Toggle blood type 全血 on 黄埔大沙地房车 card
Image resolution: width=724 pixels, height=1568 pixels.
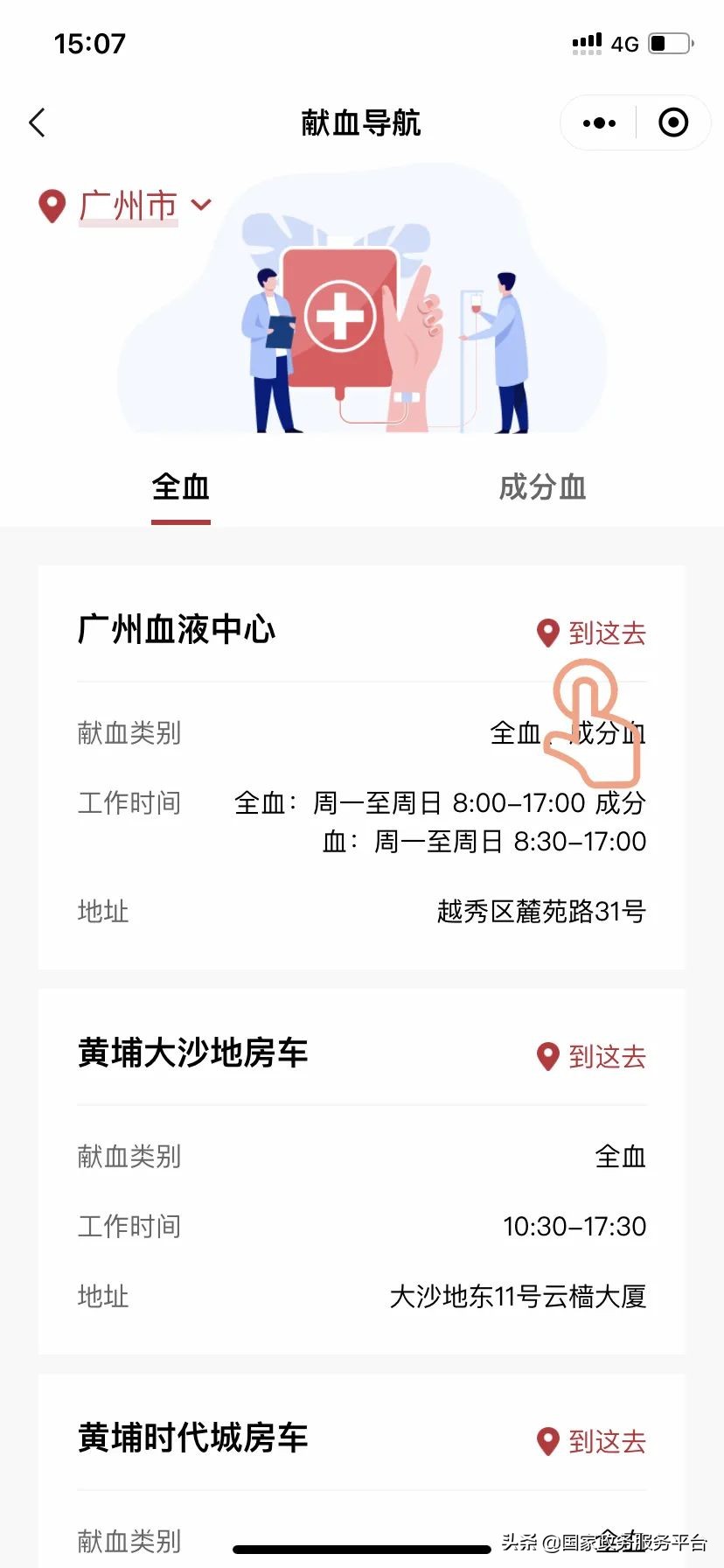coord(623,1156)
